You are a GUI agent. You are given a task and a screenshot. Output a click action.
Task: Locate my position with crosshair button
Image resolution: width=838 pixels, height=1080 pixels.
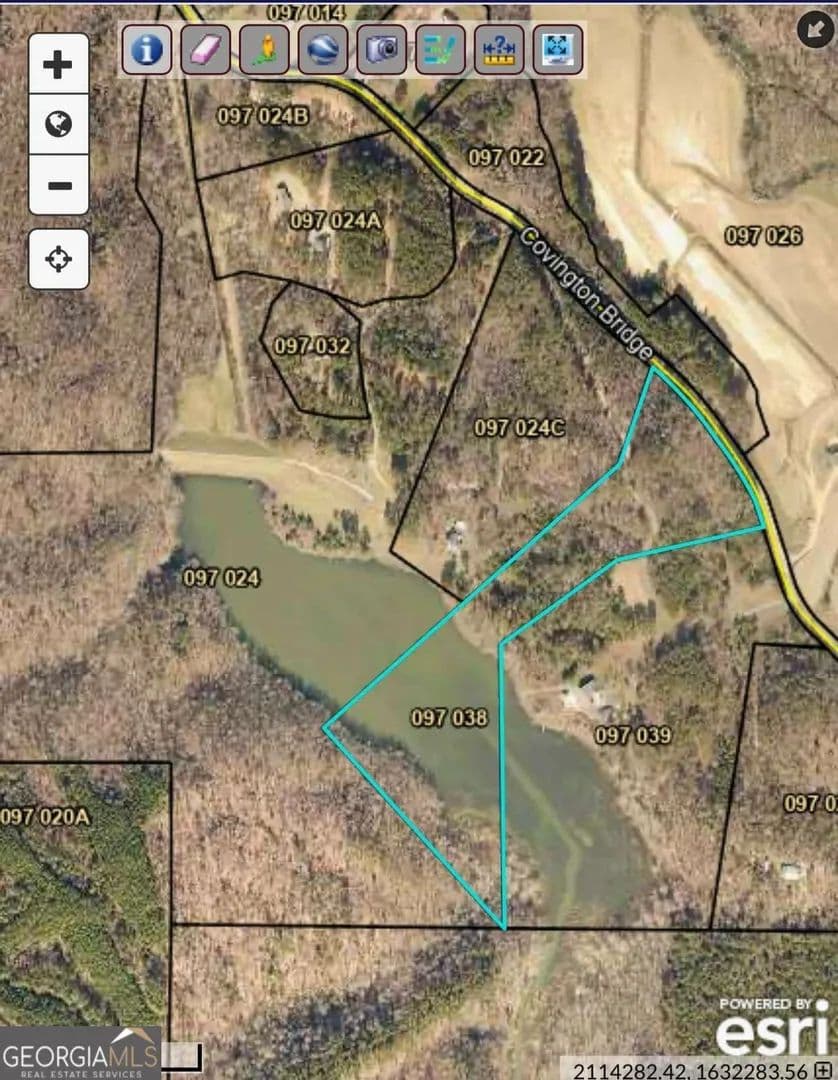pyautogui.click(x=58, y=259)
